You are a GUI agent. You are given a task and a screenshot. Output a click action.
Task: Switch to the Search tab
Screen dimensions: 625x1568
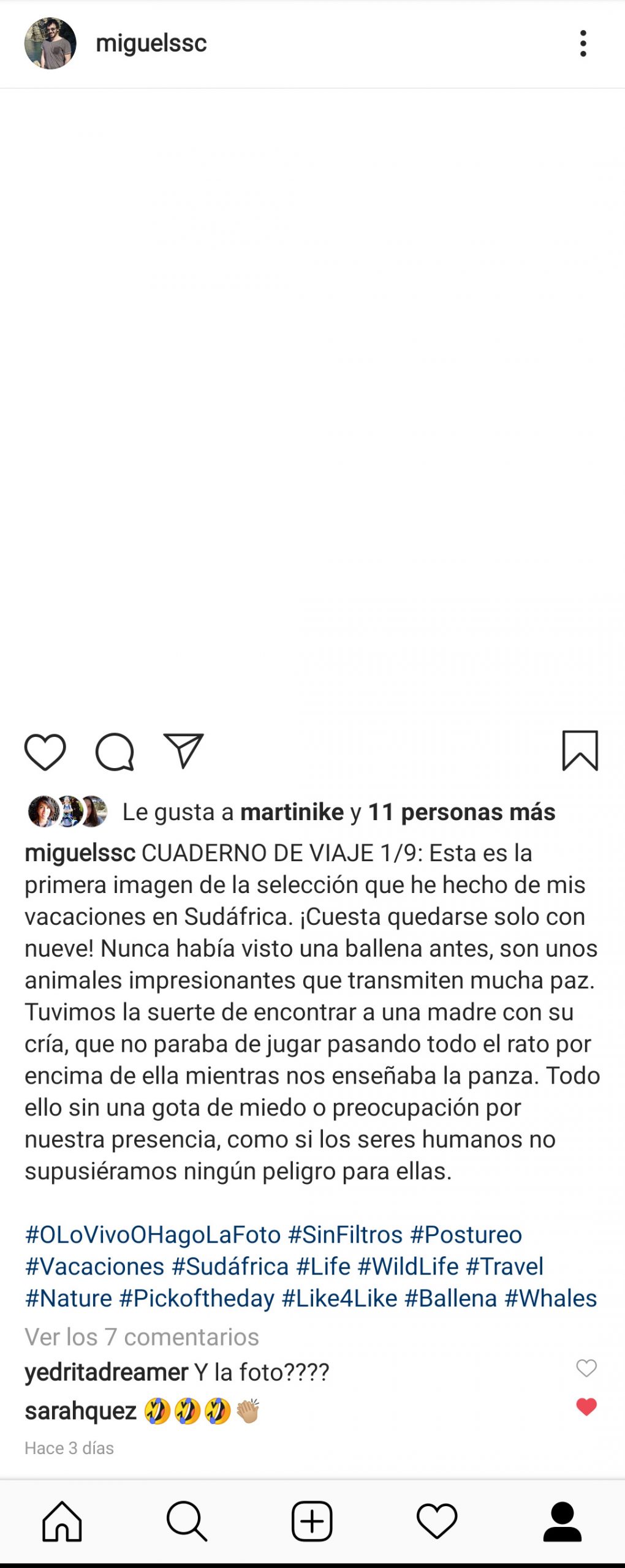click(187, 1521)
